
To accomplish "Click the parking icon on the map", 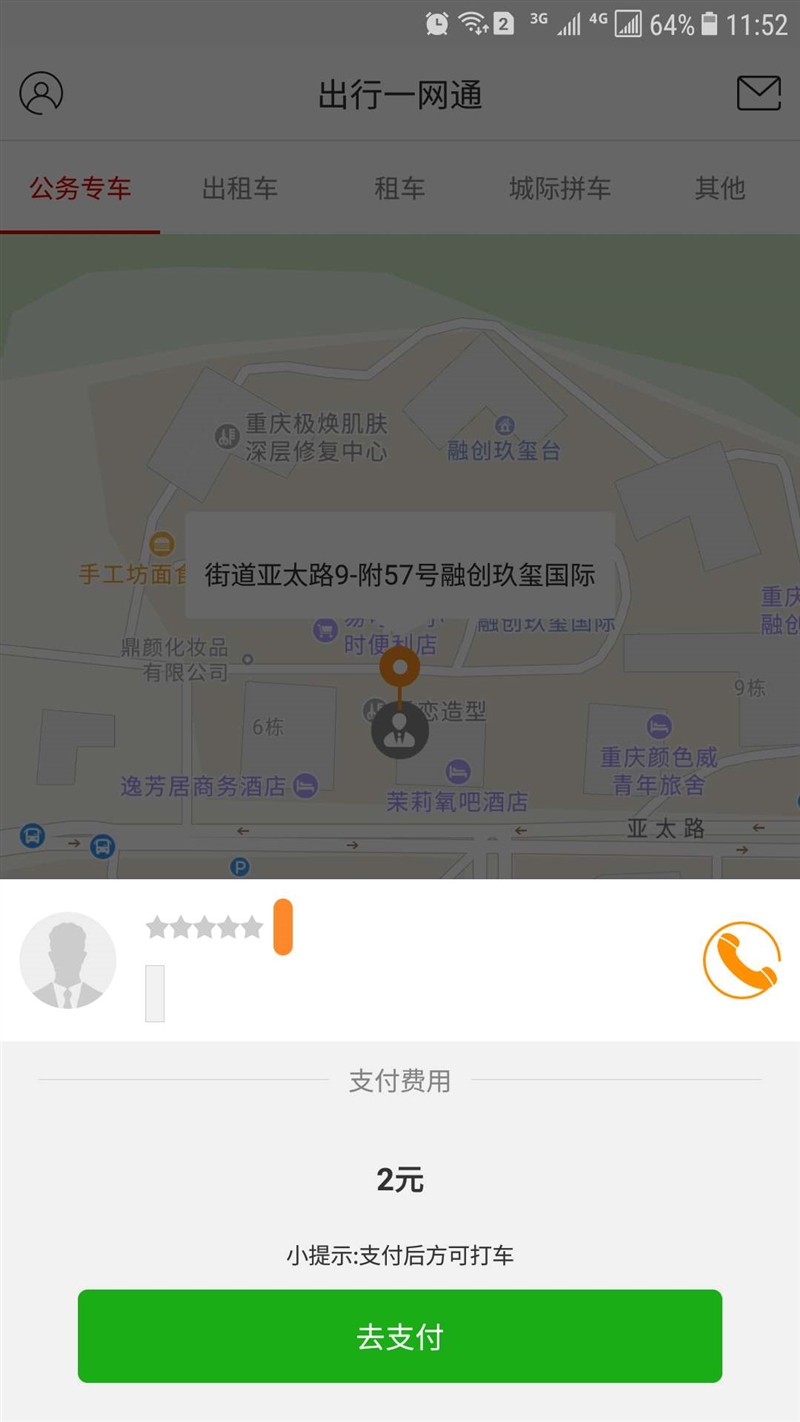I will pyautogui.click(x=238, y=867).
